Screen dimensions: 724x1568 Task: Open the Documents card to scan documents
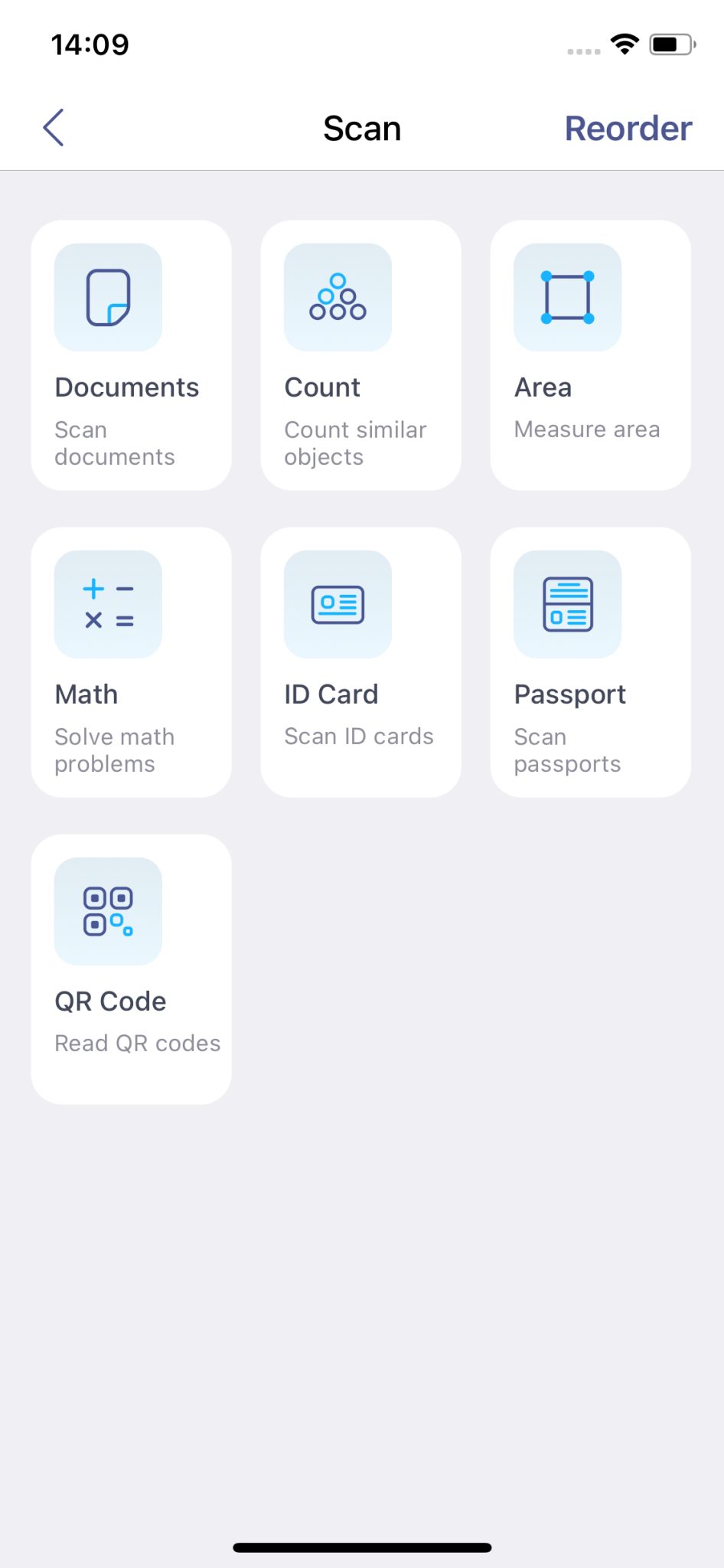pos(131,354)
